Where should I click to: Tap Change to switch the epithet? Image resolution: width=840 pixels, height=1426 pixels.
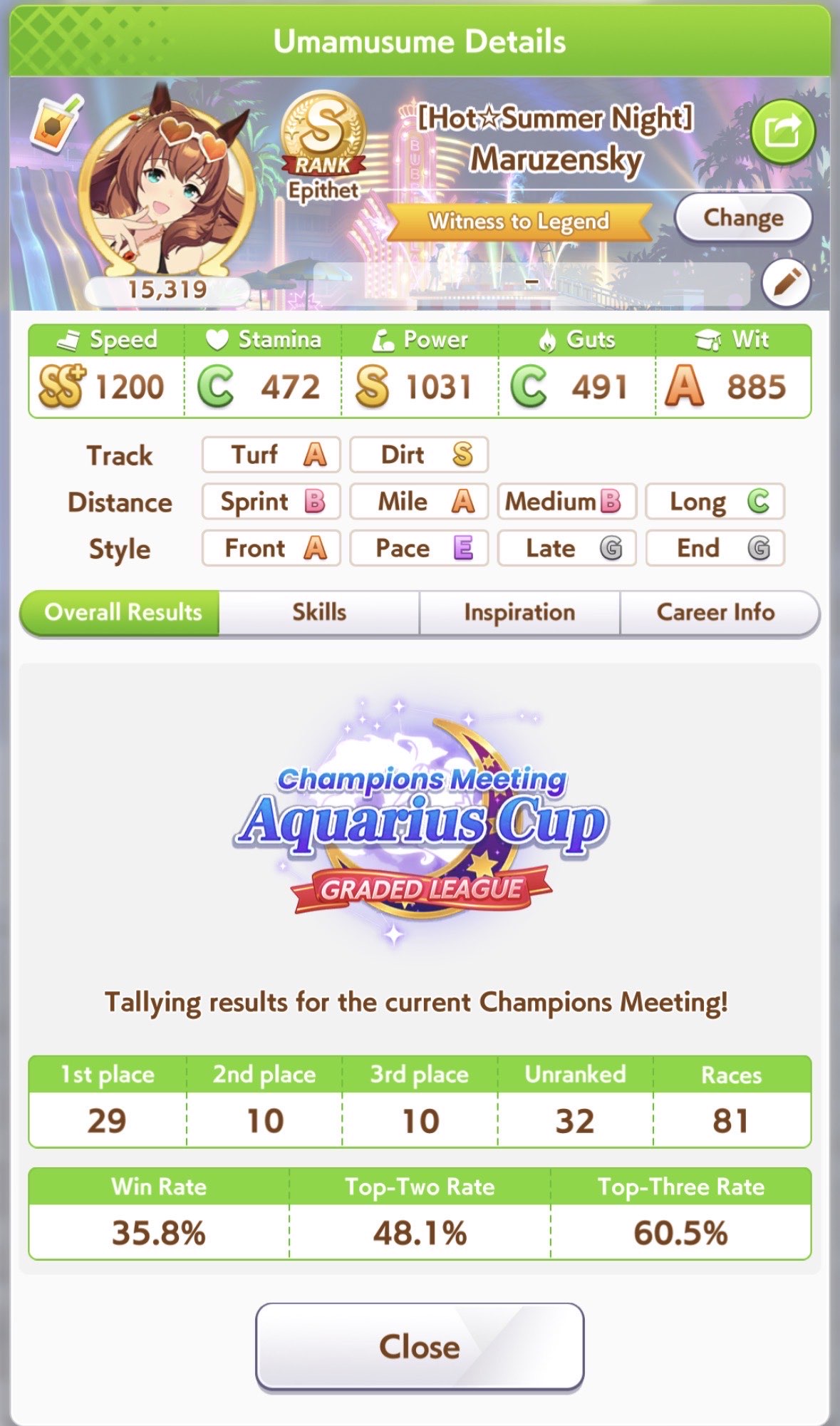coord(743,217)
